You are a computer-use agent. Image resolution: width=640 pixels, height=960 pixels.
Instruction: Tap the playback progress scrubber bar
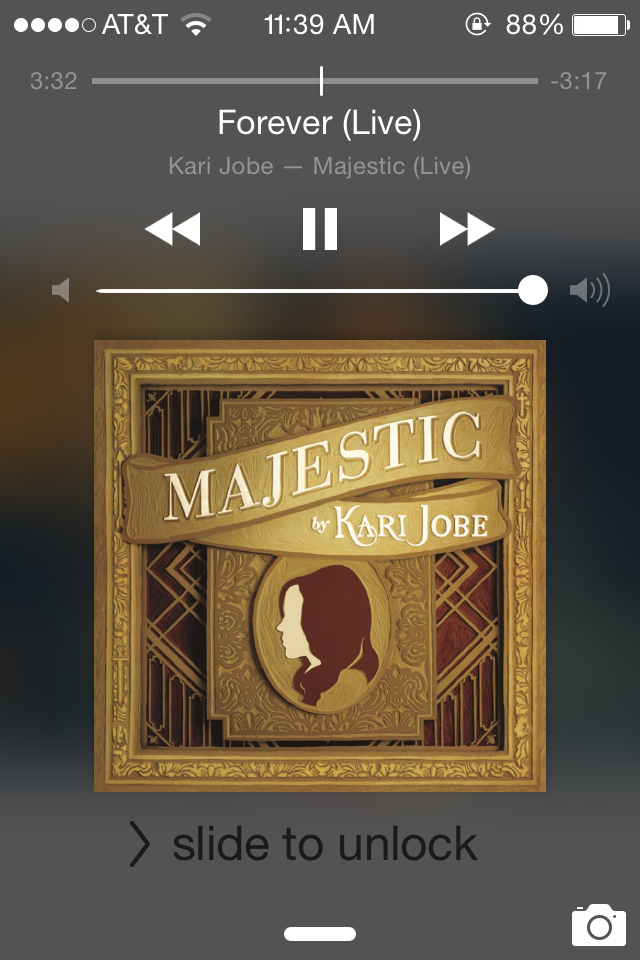coord(314,80)
